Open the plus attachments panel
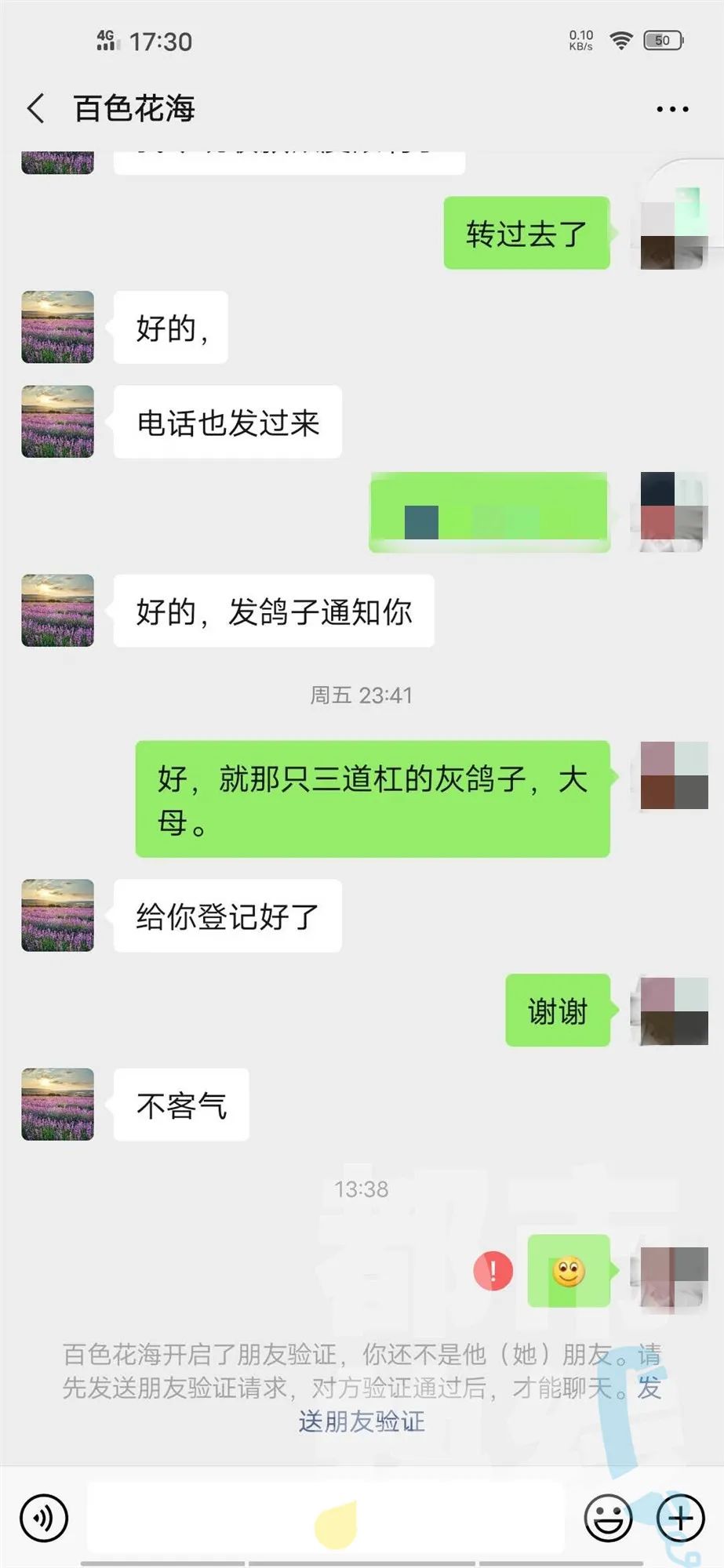This screenshot has width=724, height=1568. [x=679, y=1519]
